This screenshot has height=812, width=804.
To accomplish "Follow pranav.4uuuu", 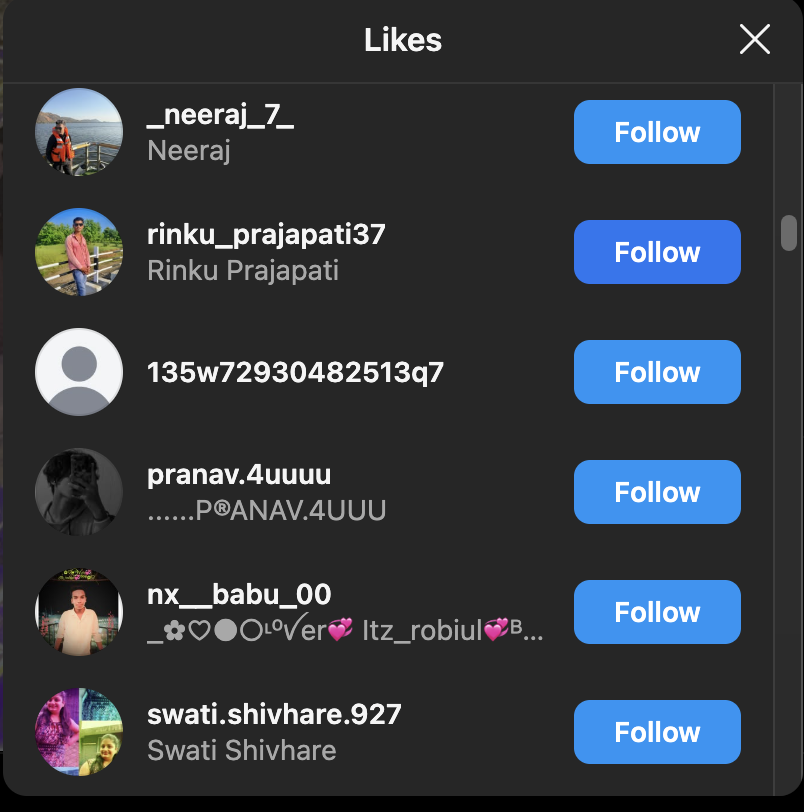I will click(657, 492).
